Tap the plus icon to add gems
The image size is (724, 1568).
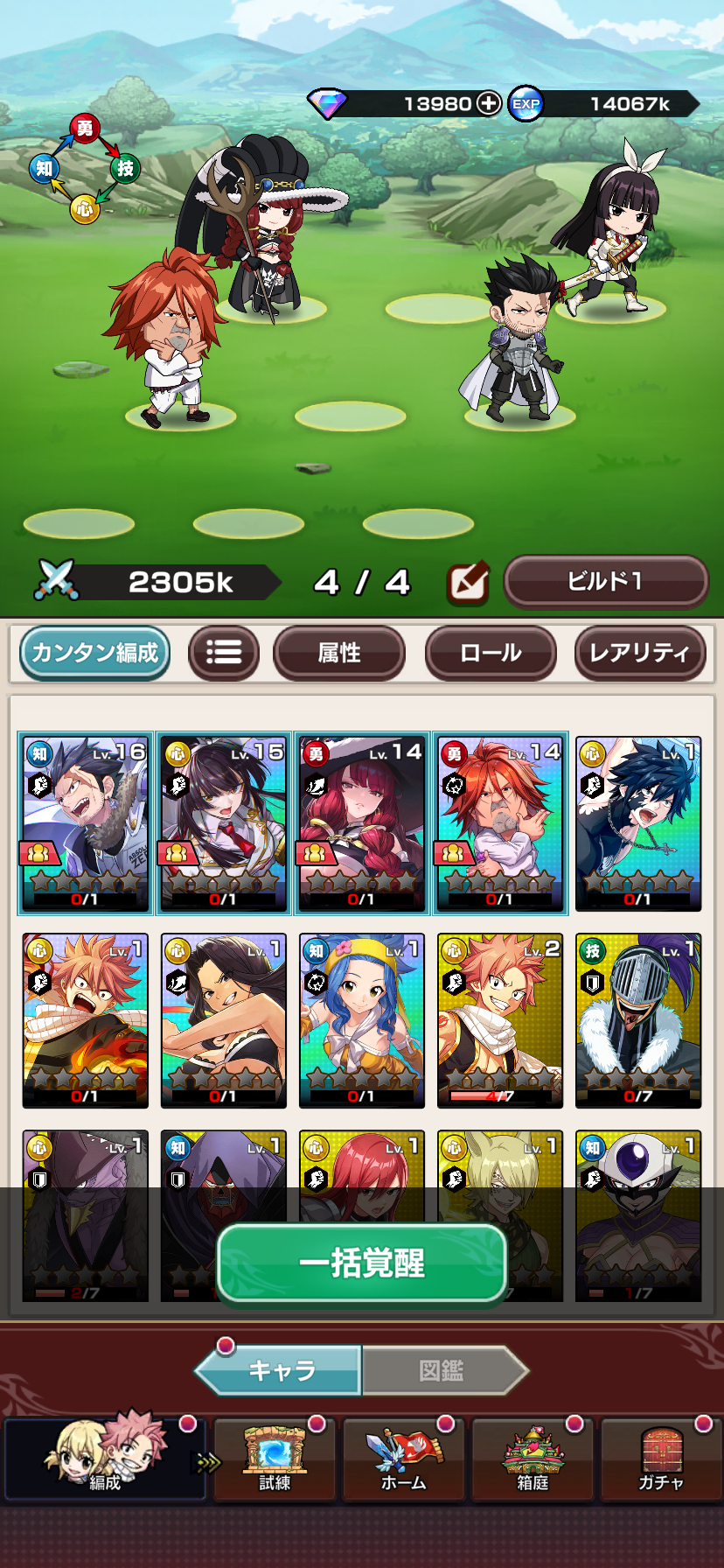[x=488, y=103]
